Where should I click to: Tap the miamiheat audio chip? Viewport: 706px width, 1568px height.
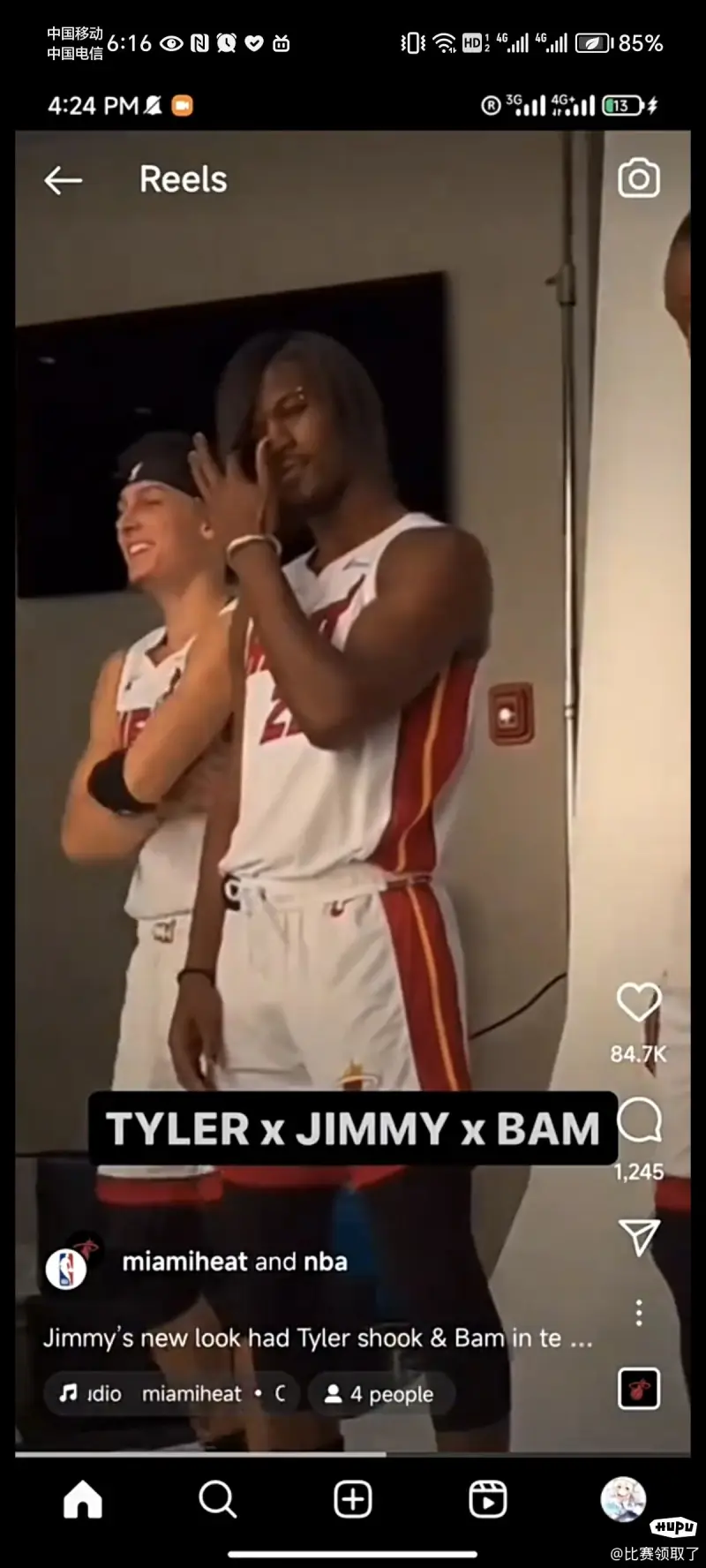tap(172, 1394)
